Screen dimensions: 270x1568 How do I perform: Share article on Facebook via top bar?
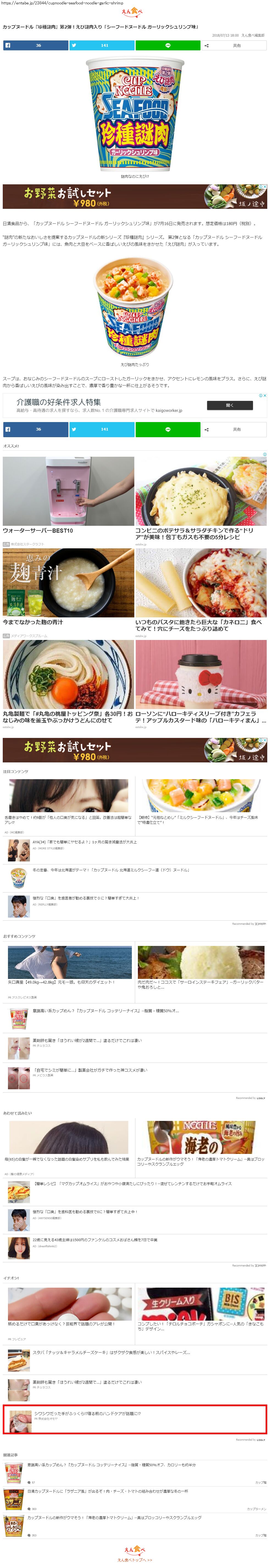35,46
